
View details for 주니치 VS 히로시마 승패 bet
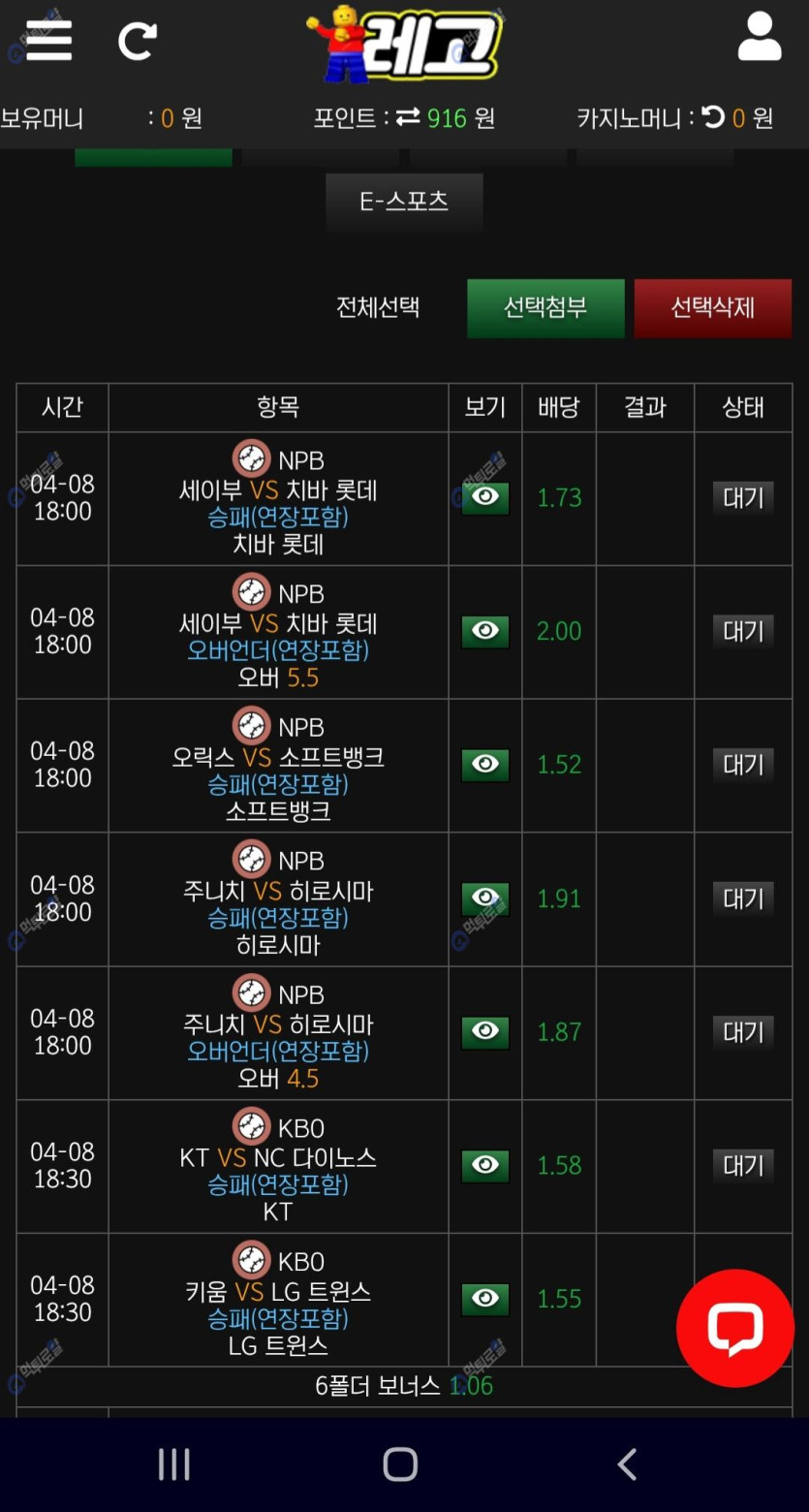[485, 898]
